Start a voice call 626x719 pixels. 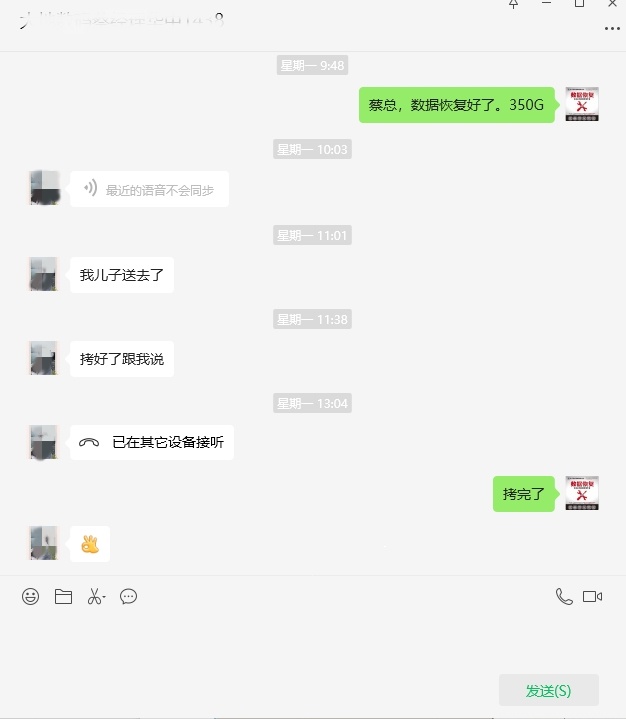tap(564, 597)
